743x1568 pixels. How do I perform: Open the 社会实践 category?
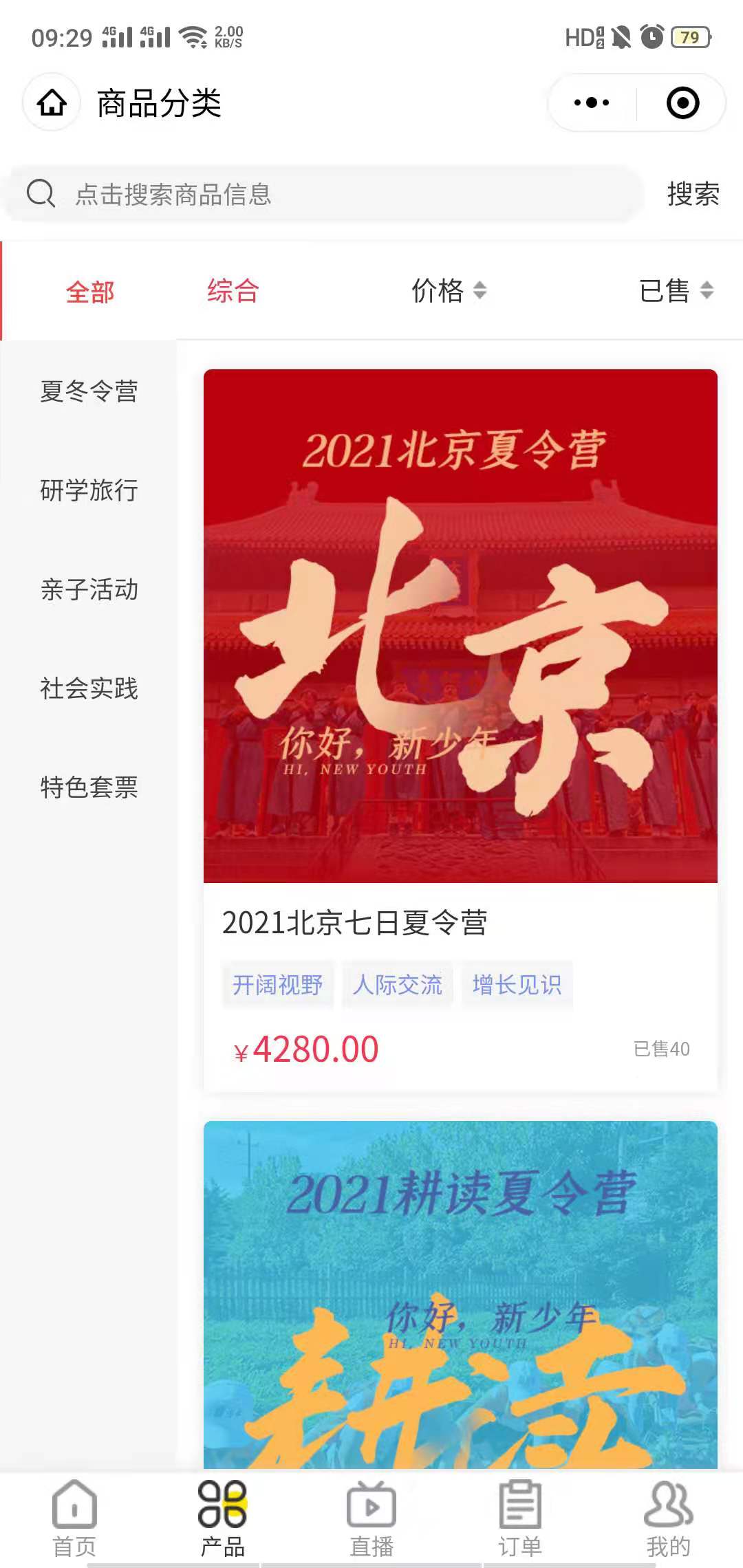[89, 688]
